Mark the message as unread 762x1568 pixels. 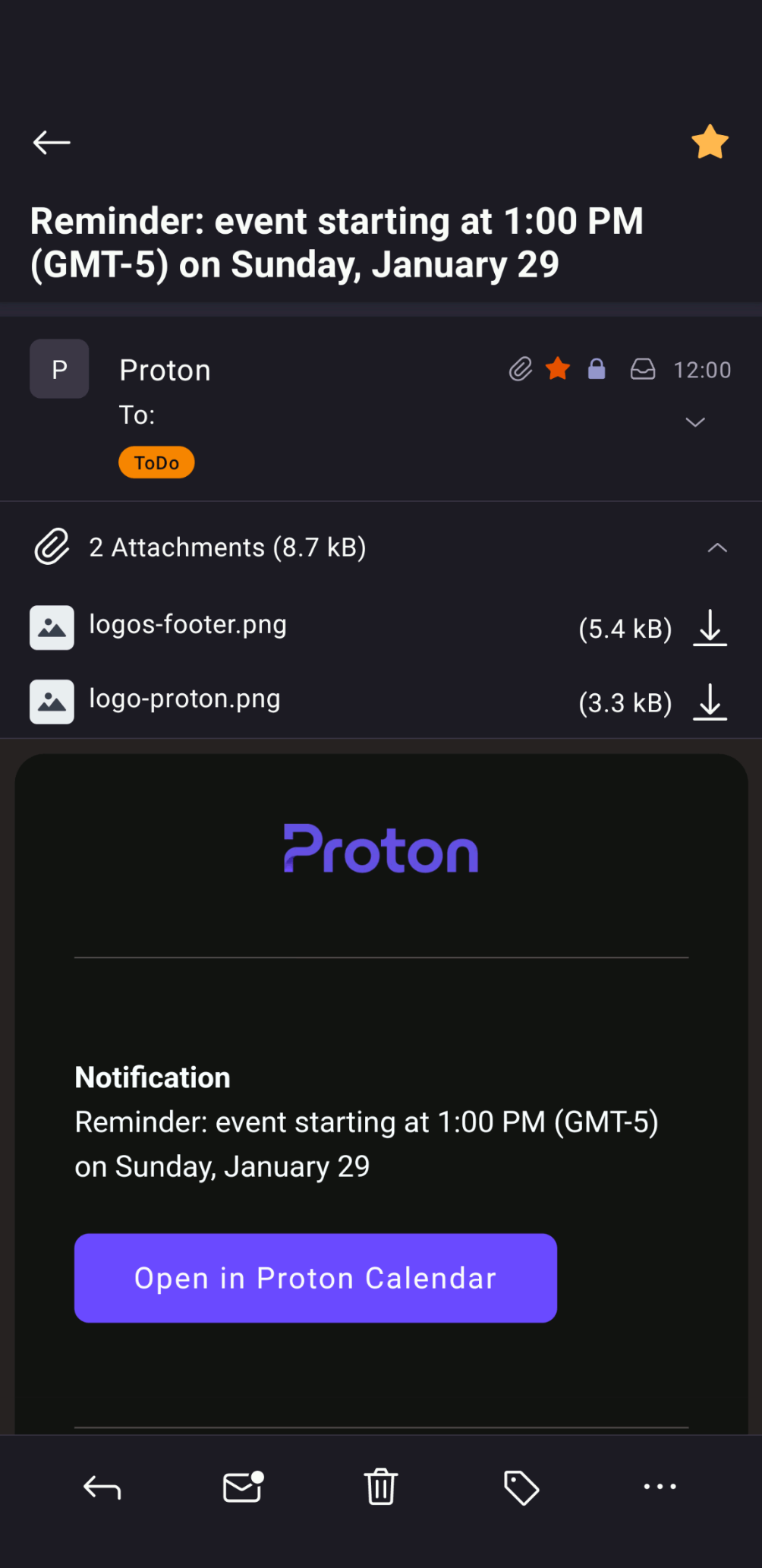pos(243,1487)
